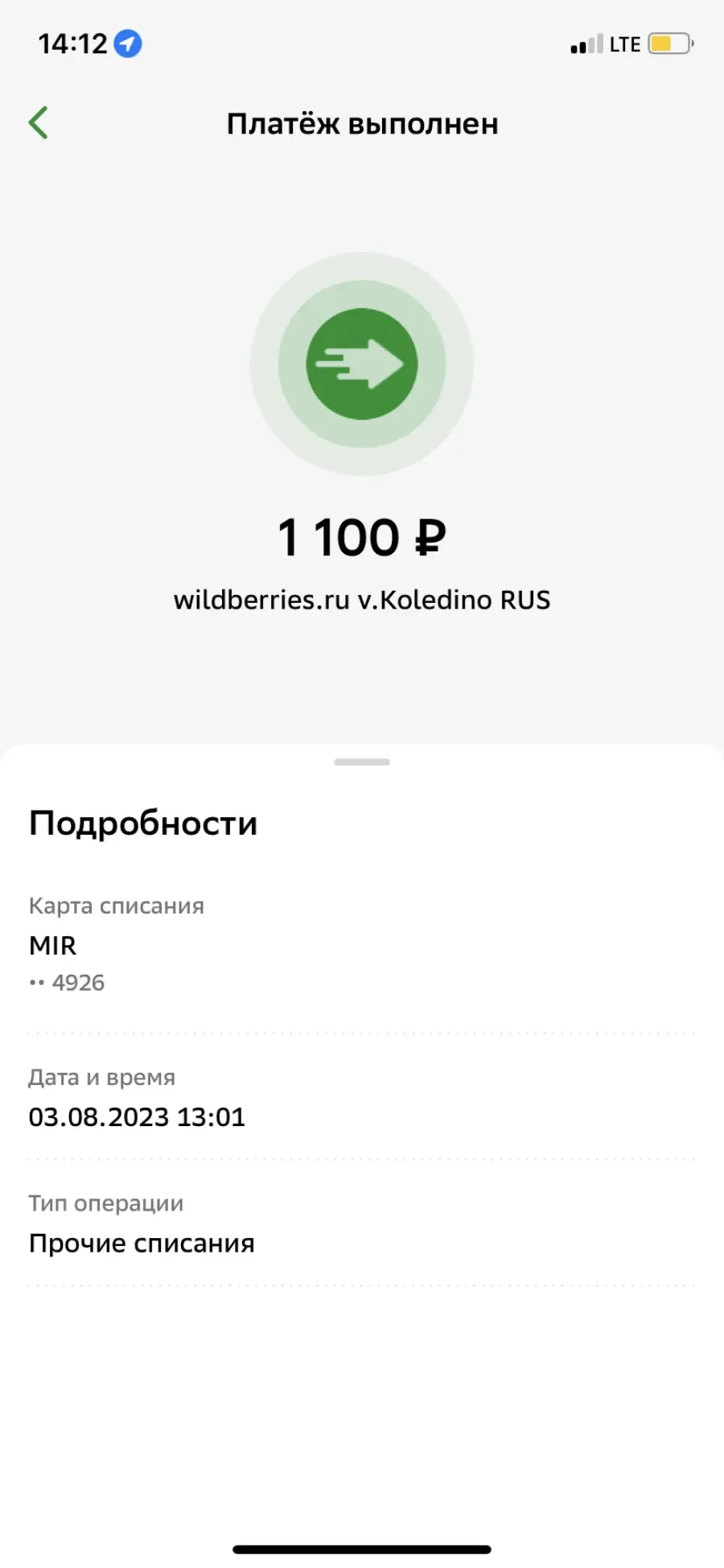The height and width of the screenshot is (1568, 724).
Task: Go back using the green arrow
Action: coord(38,123)
